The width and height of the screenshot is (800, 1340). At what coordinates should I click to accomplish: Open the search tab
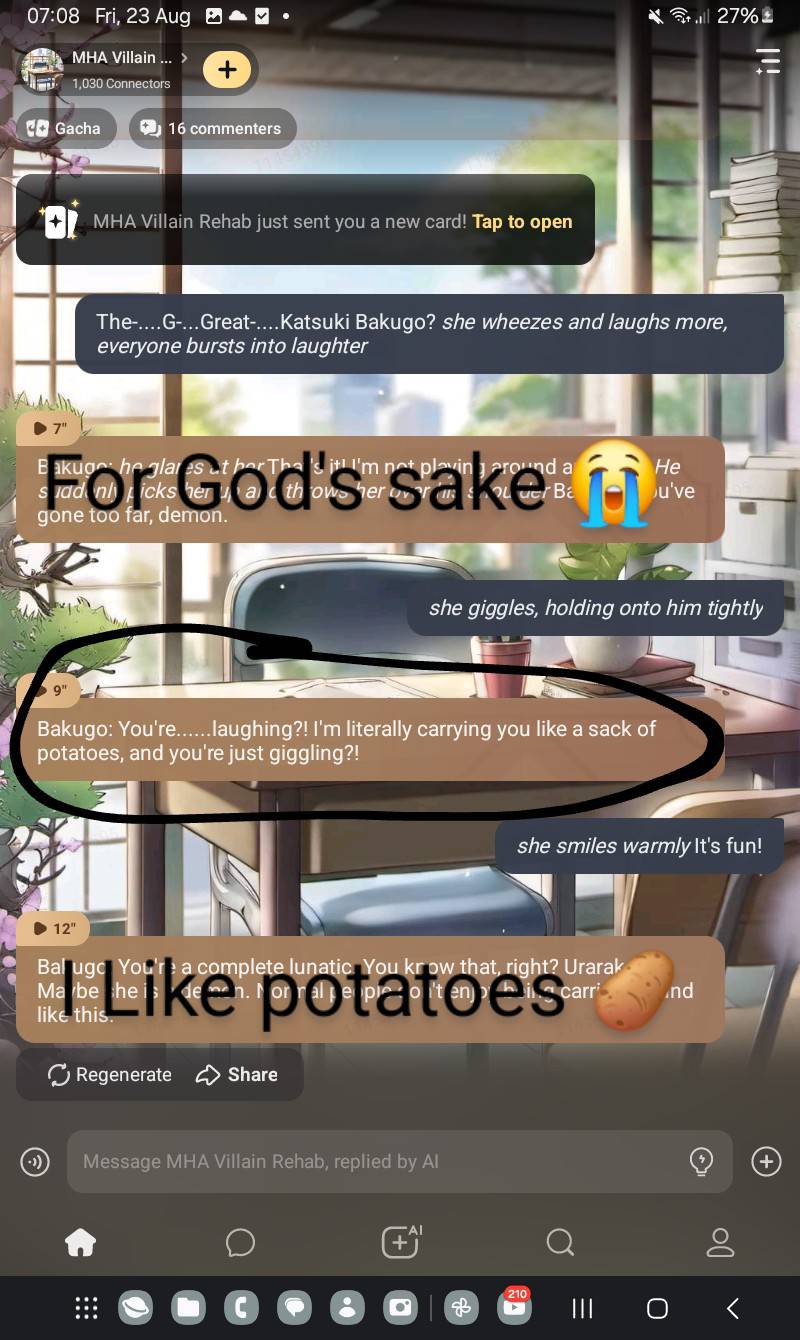[560, 1243]
